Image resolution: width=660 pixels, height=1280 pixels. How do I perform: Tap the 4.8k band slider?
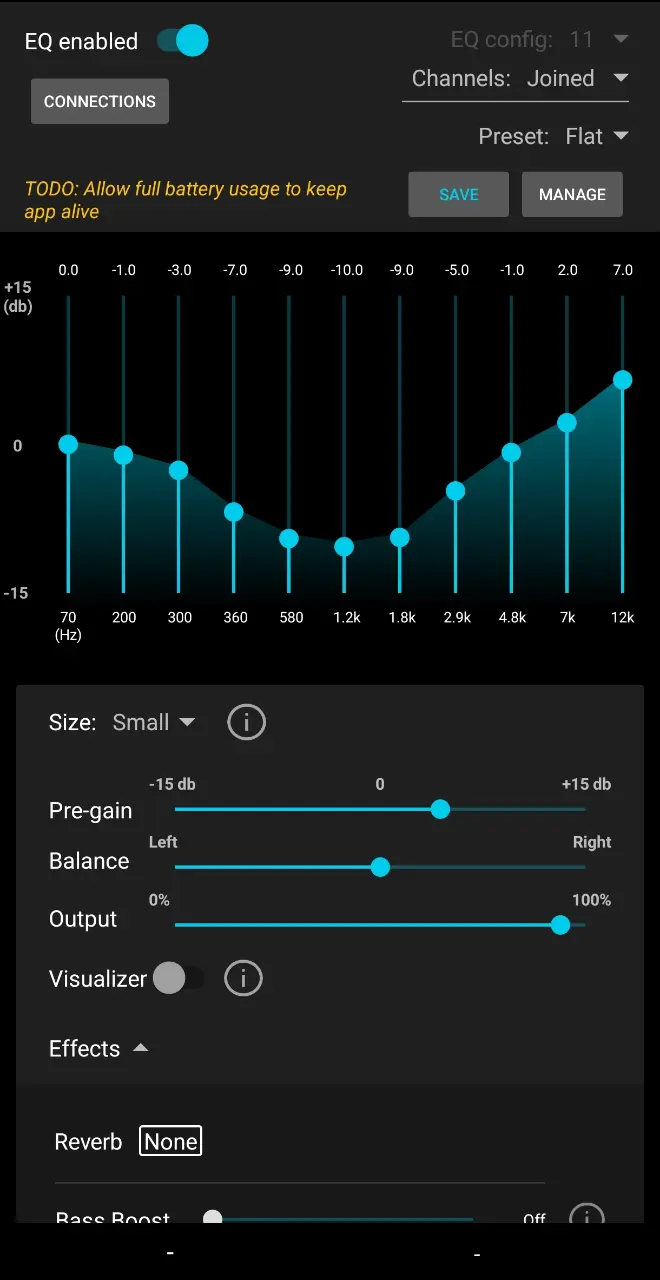coord(511,453)
